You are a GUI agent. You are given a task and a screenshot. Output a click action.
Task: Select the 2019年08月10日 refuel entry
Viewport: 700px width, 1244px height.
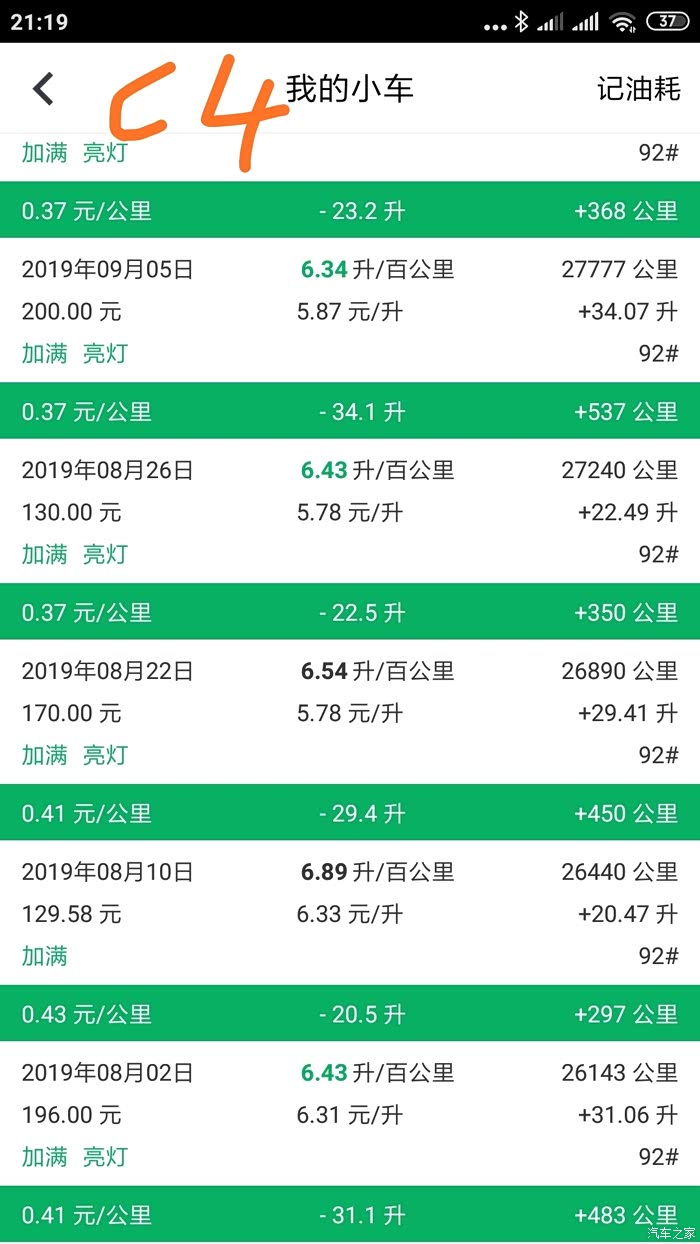[x=350, y=914]
